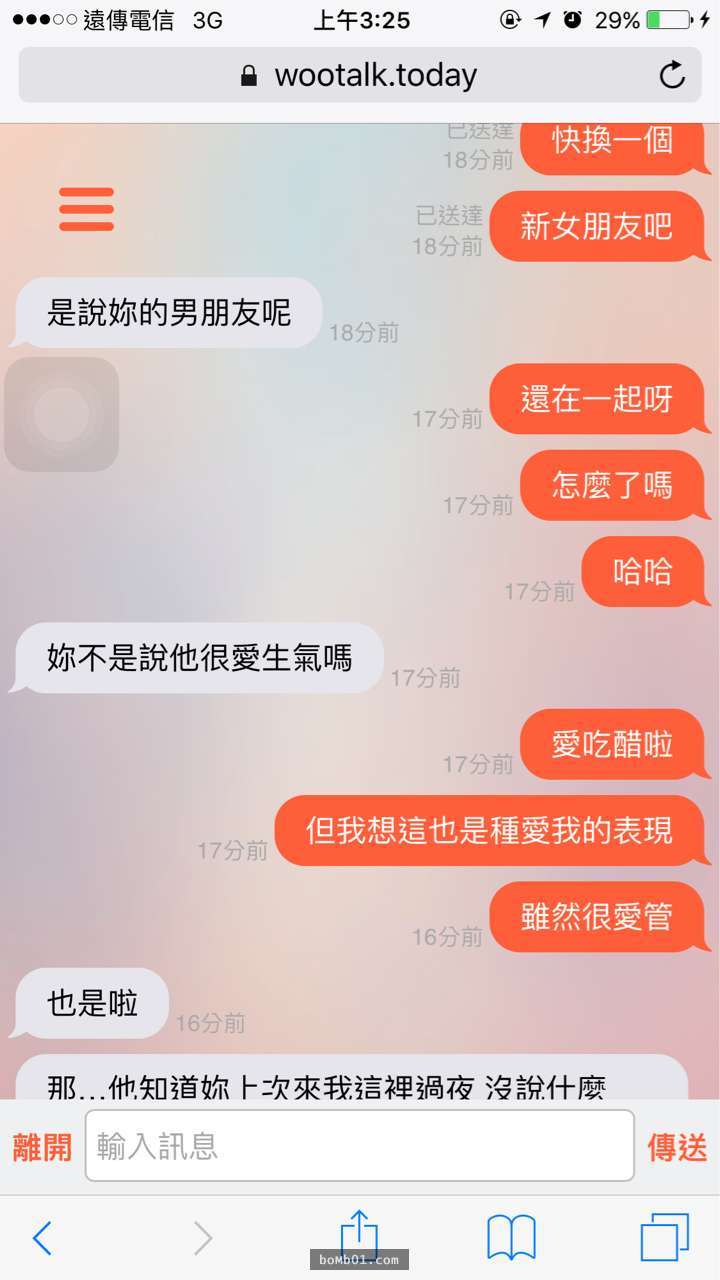Reload the wootalk.today page
This screenshot has height=1280, width=720.
[x=672, y=75]
